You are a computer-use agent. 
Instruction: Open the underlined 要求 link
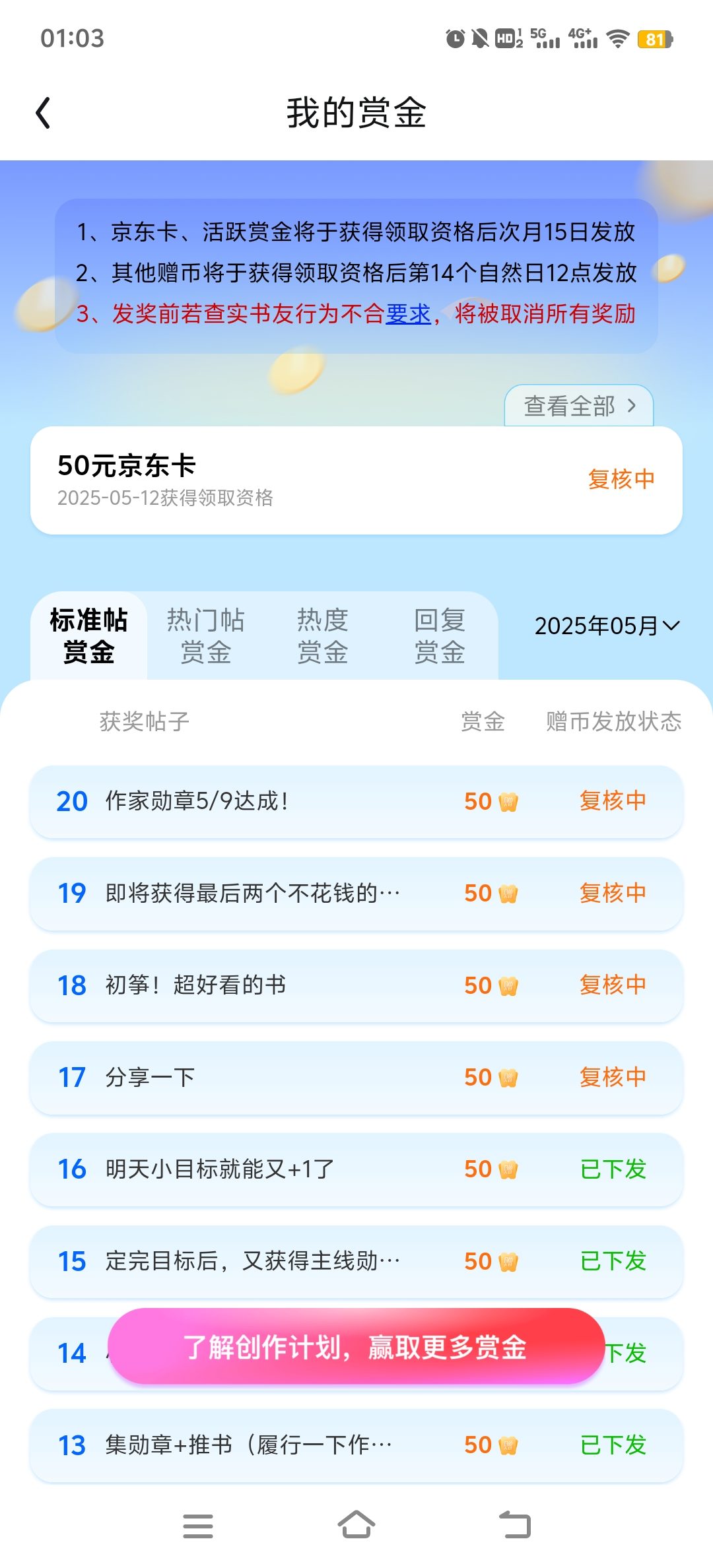click(x=408, y=313)
